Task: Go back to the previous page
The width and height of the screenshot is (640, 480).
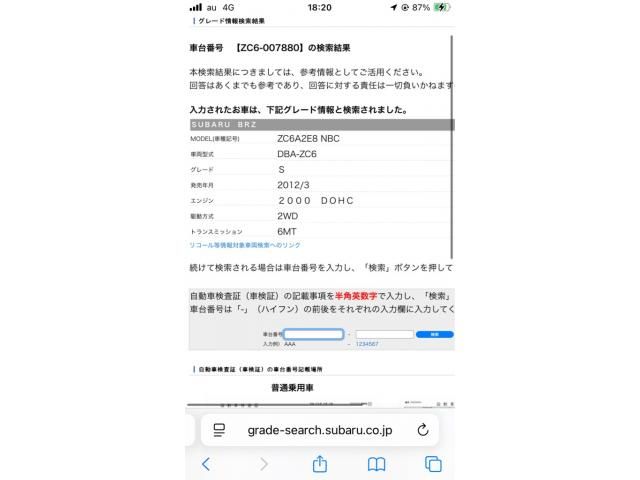Action: click(206, 464)
